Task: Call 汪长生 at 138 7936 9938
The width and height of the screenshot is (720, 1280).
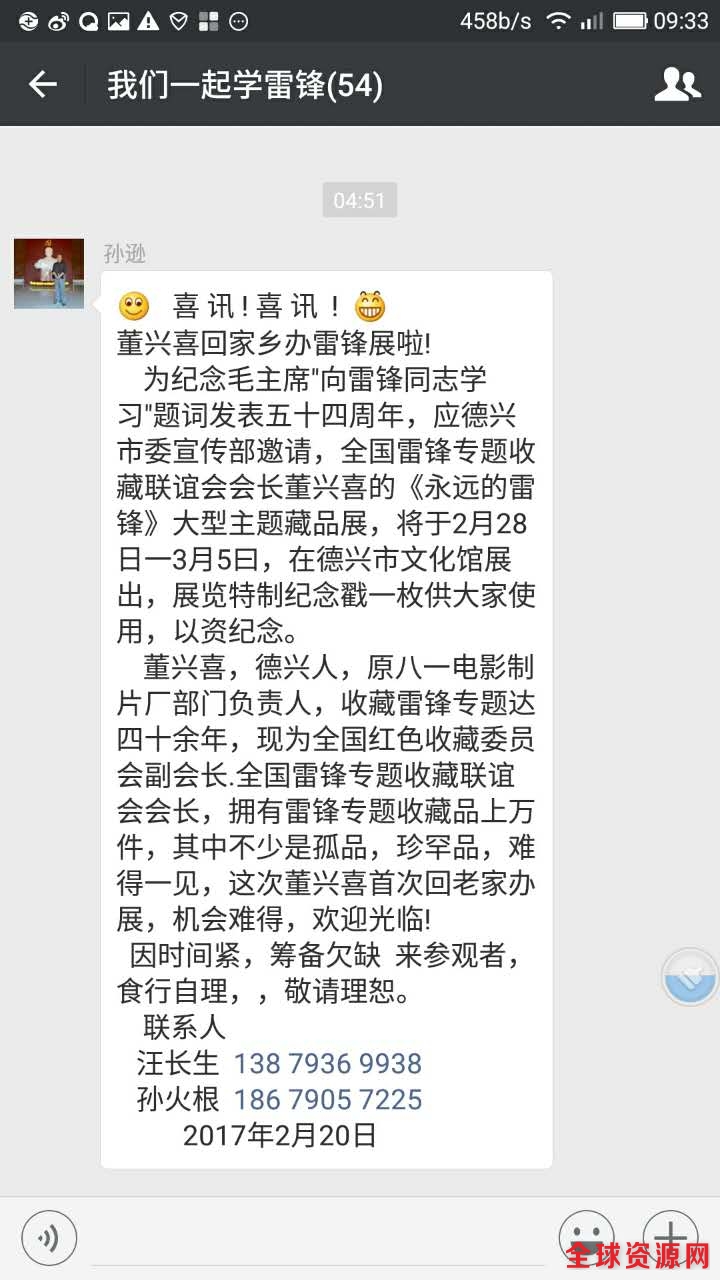Action: coord(327,1063)
